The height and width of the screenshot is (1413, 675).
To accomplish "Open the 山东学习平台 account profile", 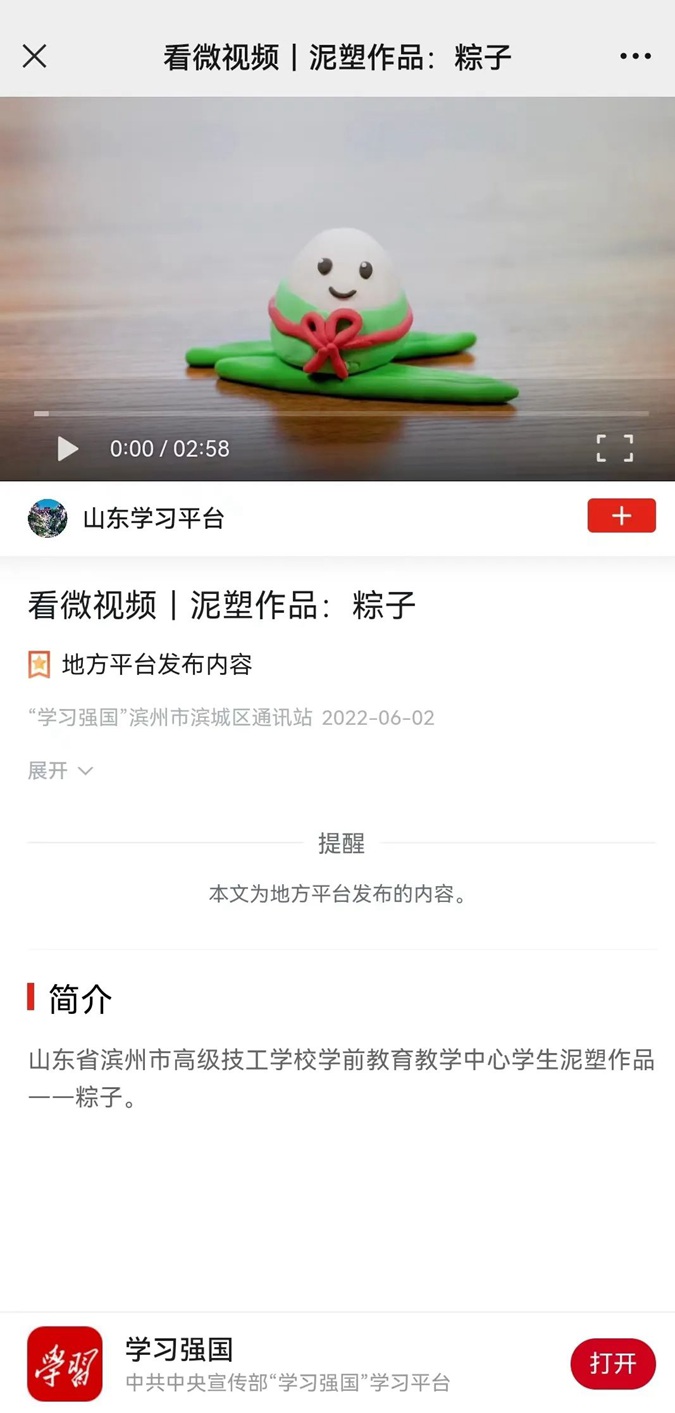I will [x=152, y=518].
